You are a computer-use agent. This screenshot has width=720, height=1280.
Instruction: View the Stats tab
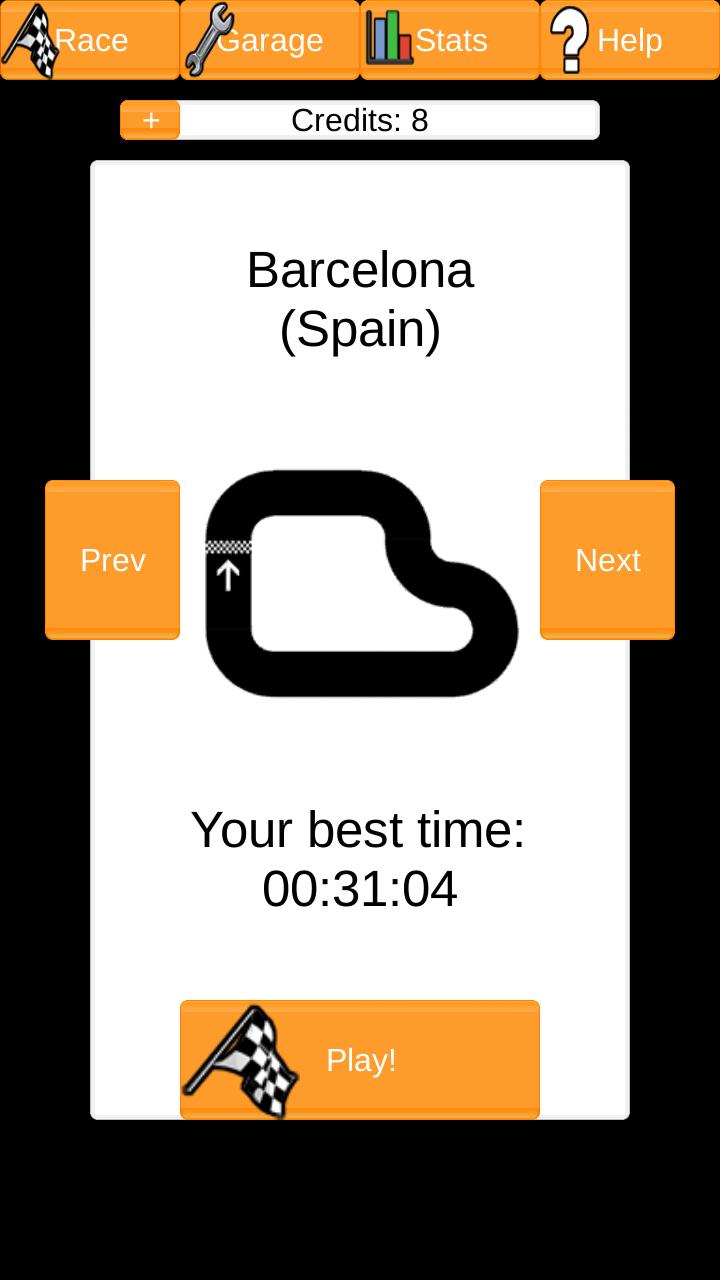450,40
